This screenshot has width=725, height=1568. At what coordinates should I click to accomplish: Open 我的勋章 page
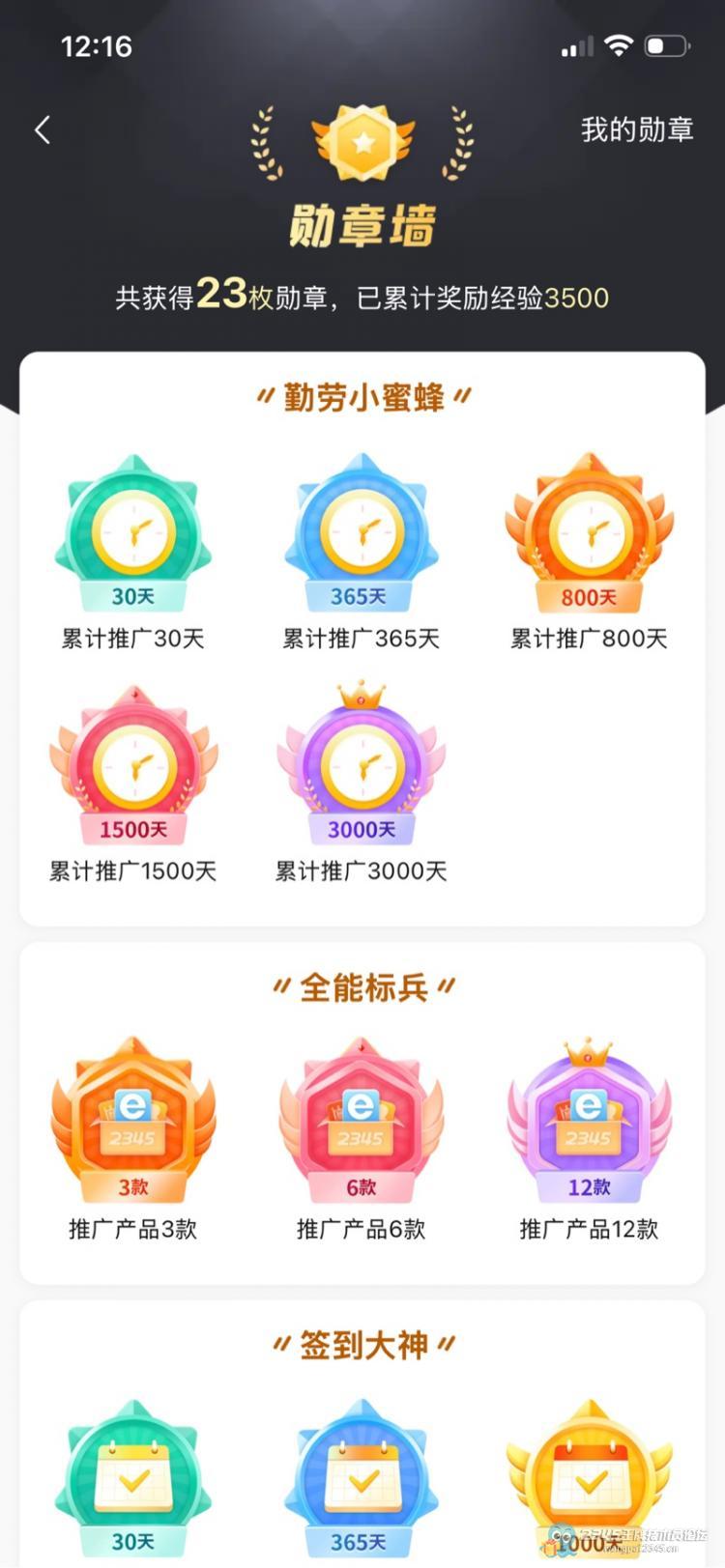pyautogui.click(x=636, y=130)
